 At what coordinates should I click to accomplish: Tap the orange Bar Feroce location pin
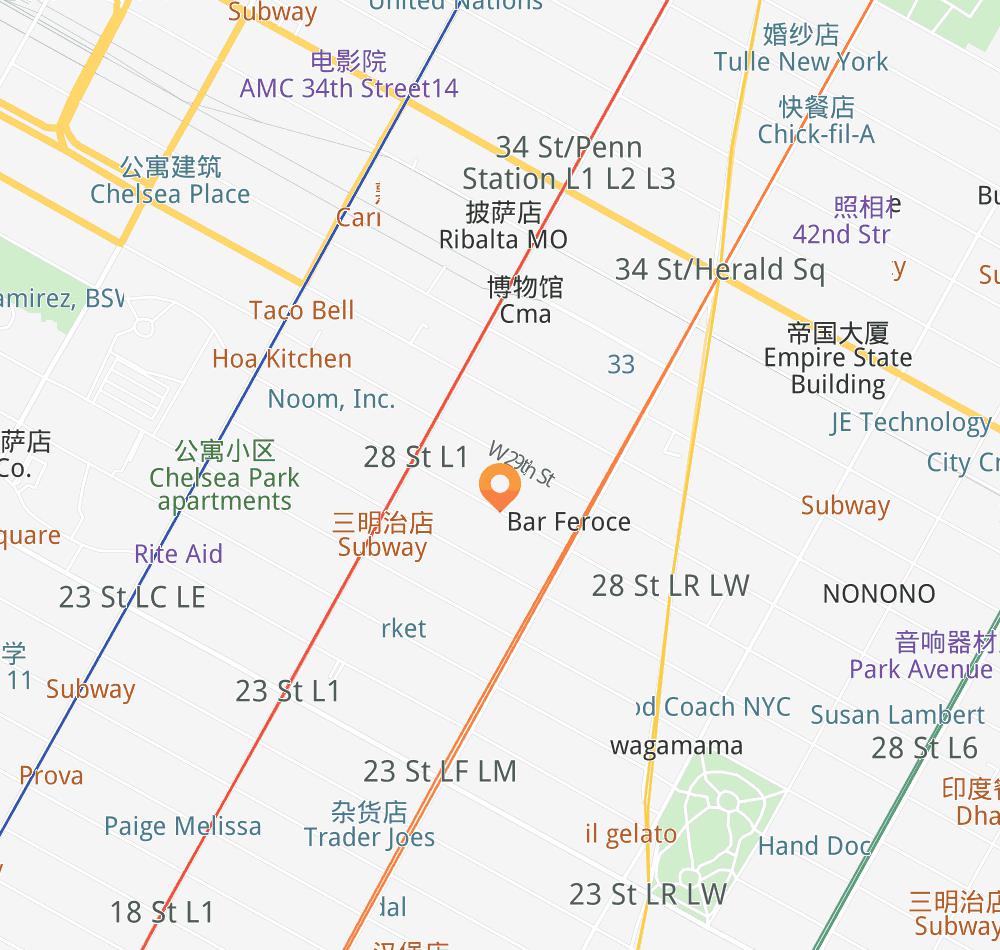[x=499, y=486]
